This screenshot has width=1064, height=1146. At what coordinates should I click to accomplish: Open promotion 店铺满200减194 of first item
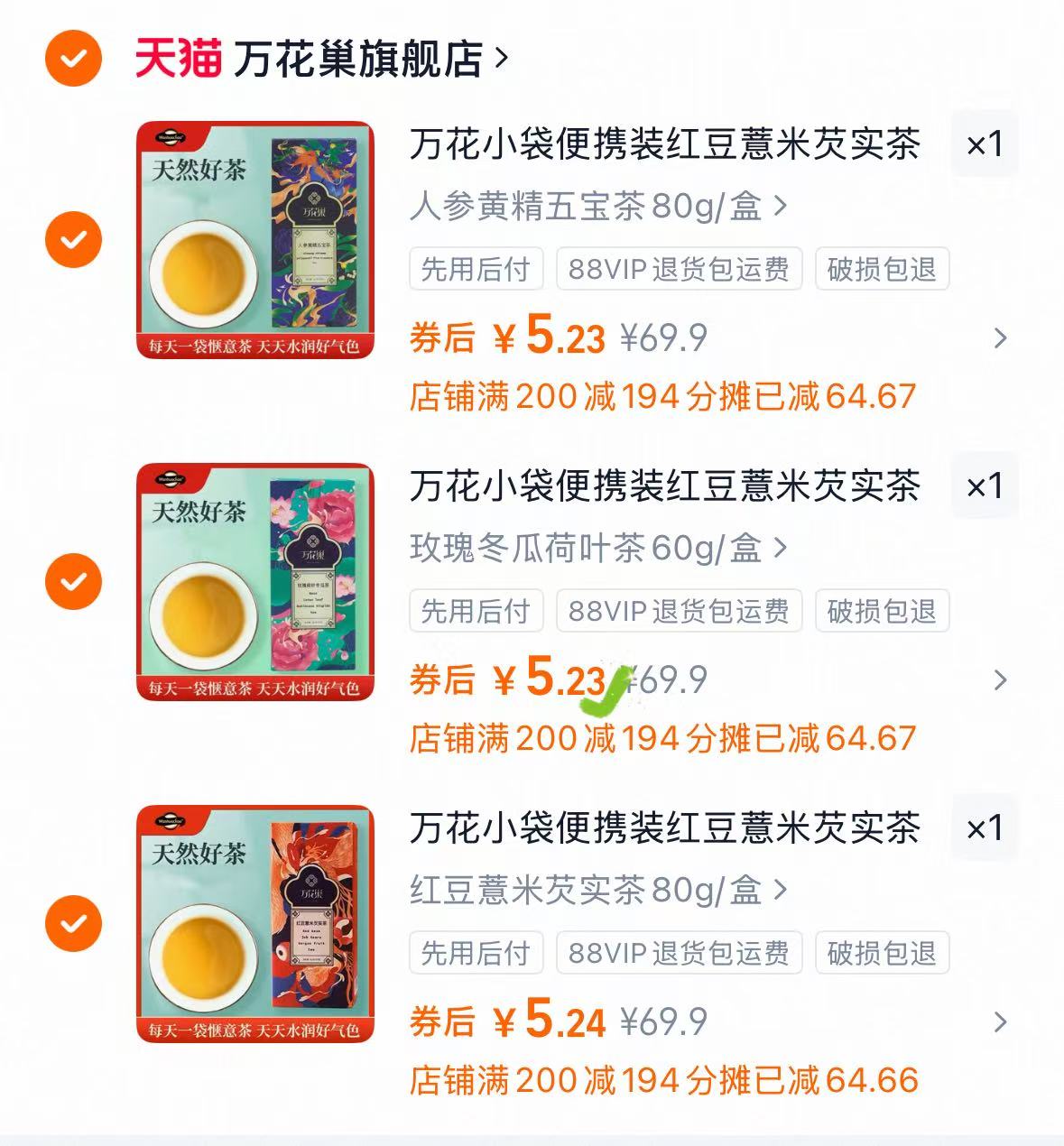(659, 395)
